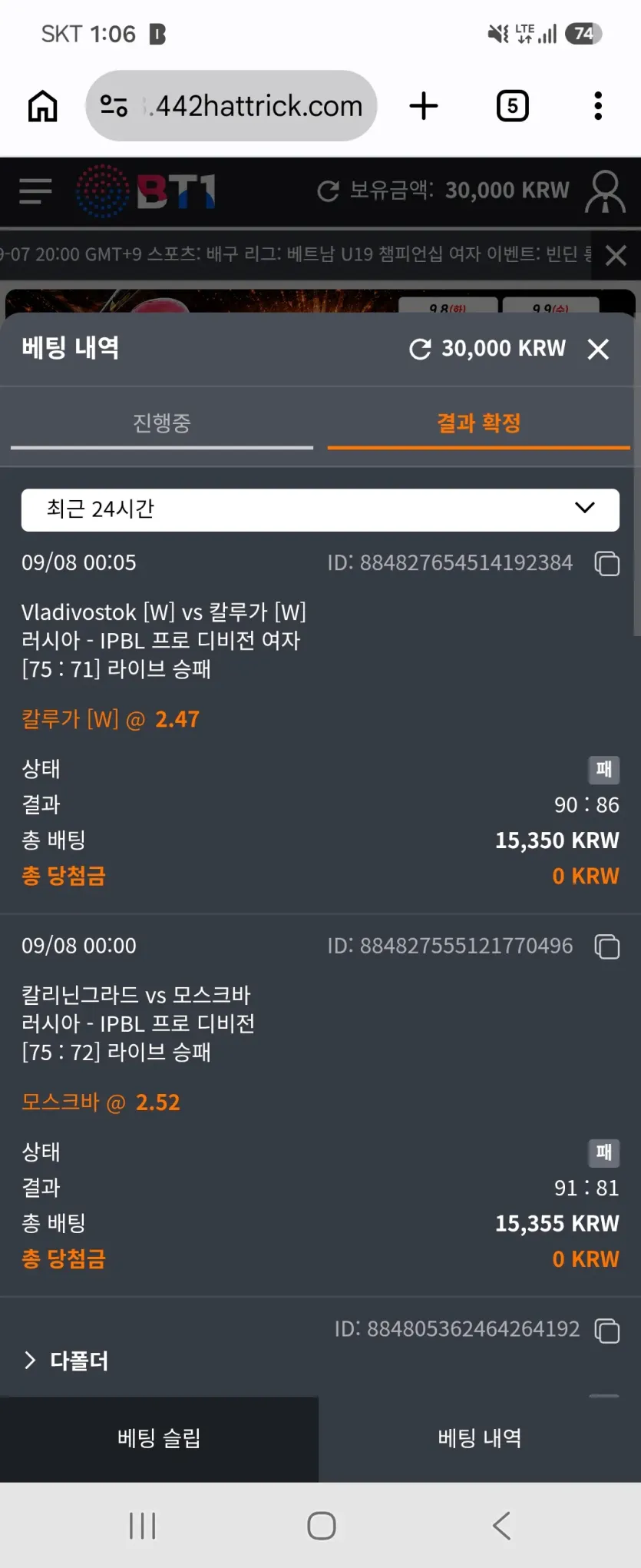Copy bet ID 884805362464264192
641x1568 pixels.
607,1330
